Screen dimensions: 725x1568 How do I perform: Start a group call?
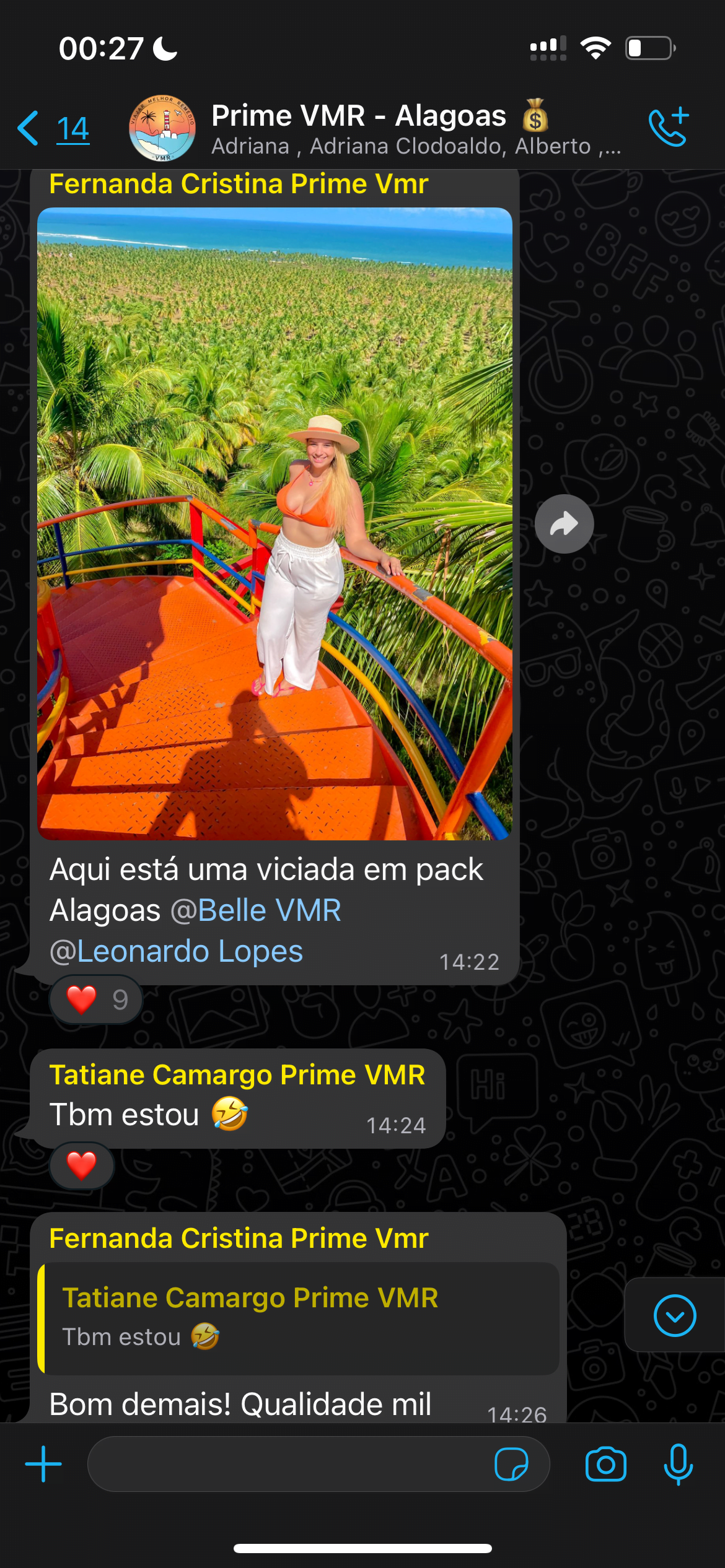[x=669, y=127]
